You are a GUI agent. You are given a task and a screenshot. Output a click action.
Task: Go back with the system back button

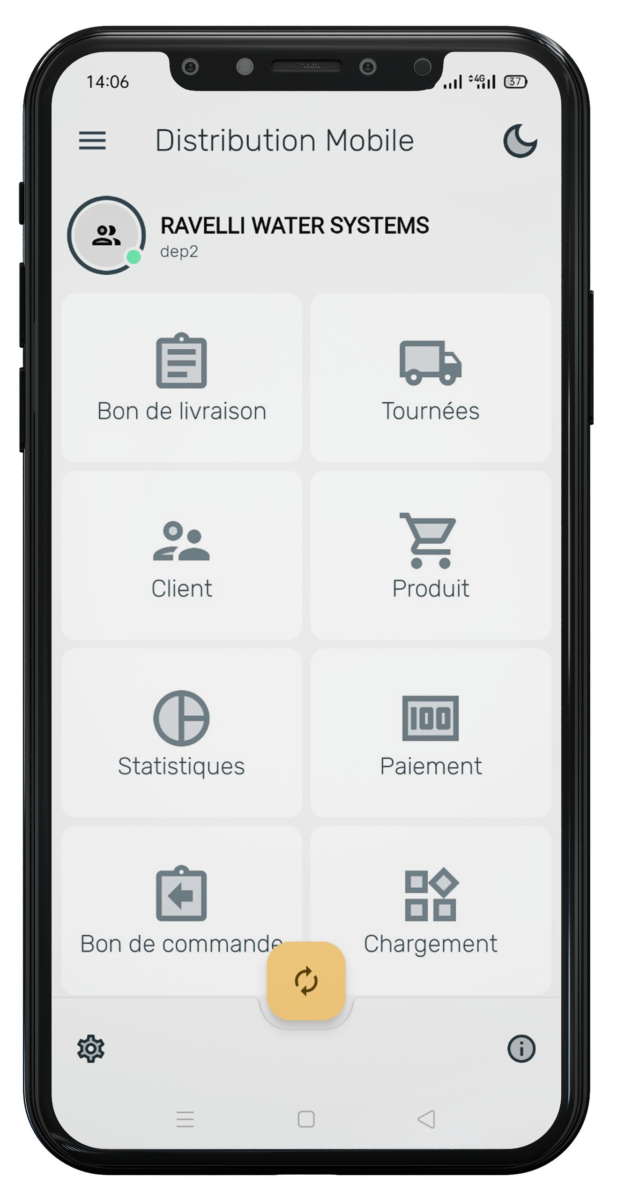426,1119
